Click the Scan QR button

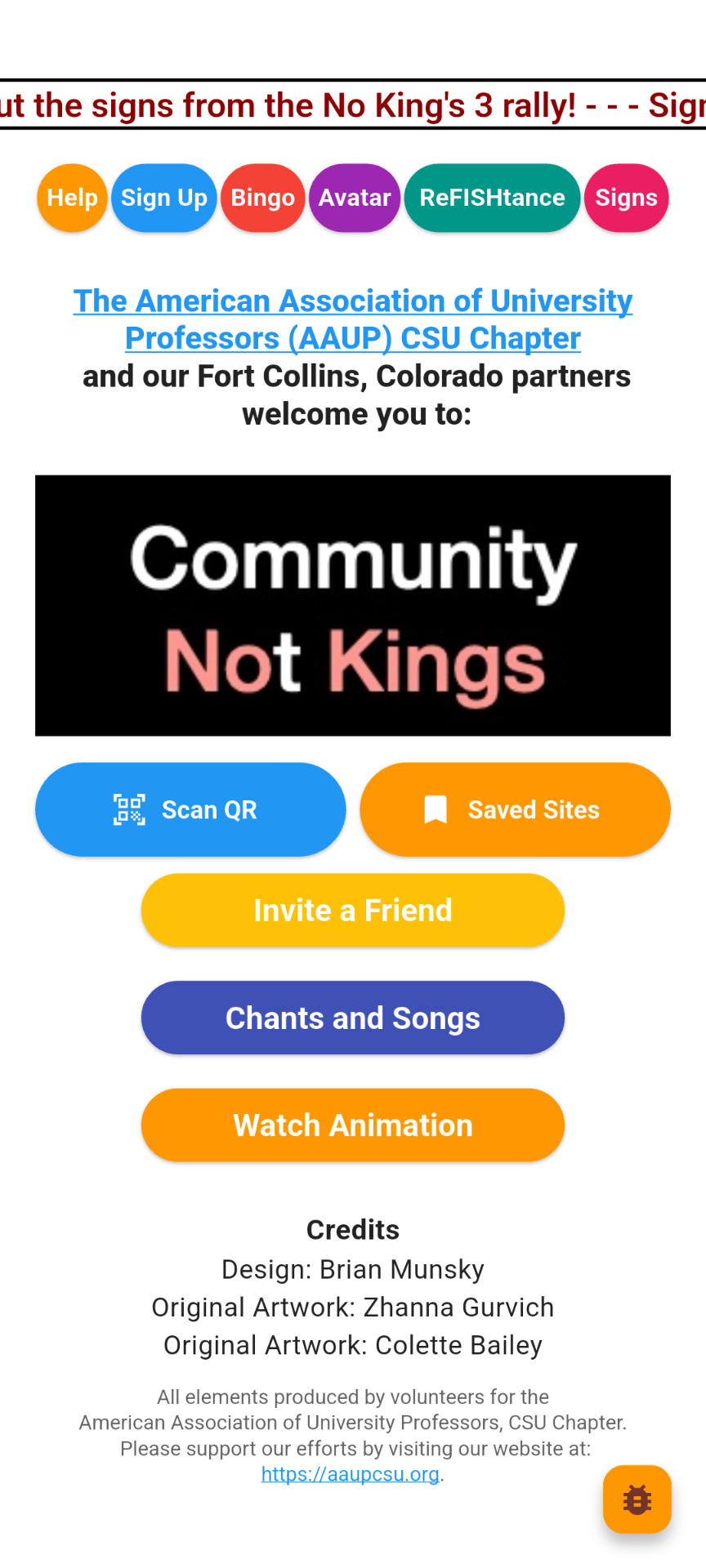(190, 809)
